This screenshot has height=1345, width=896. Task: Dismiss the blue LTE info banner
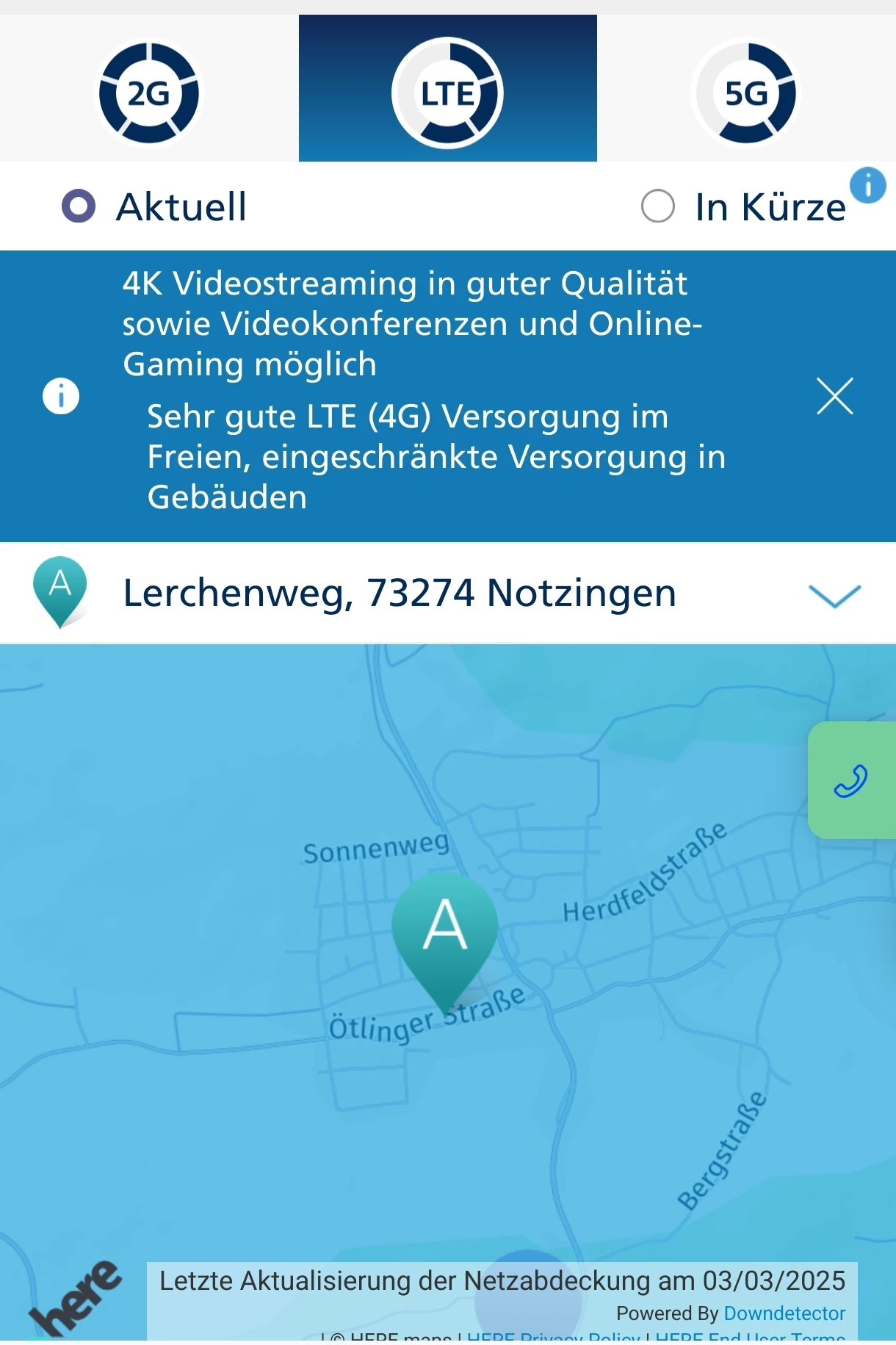pyautogui.click(x=835, y=397)
